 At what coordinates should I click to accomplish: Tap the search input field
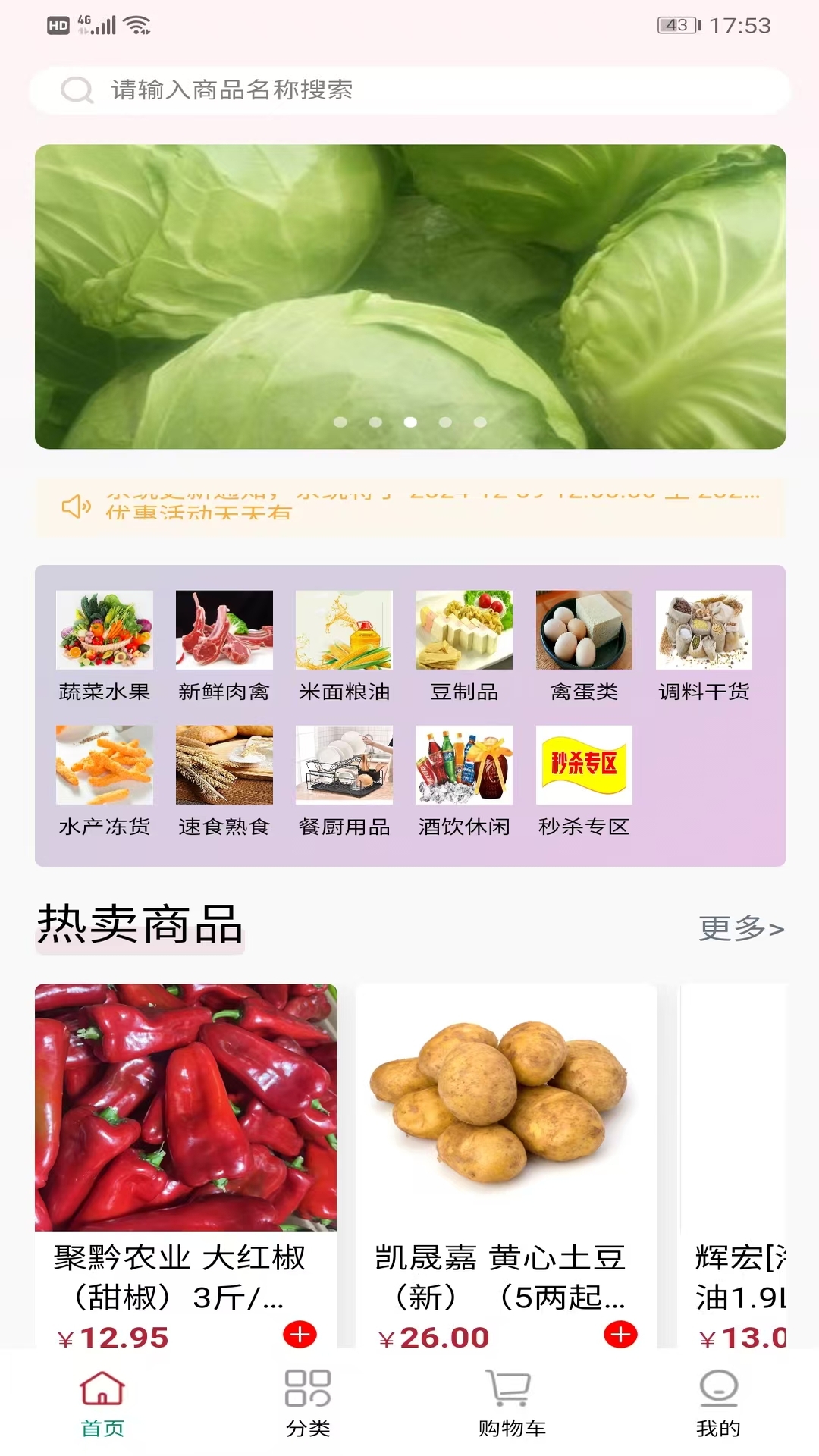point(409,90)
